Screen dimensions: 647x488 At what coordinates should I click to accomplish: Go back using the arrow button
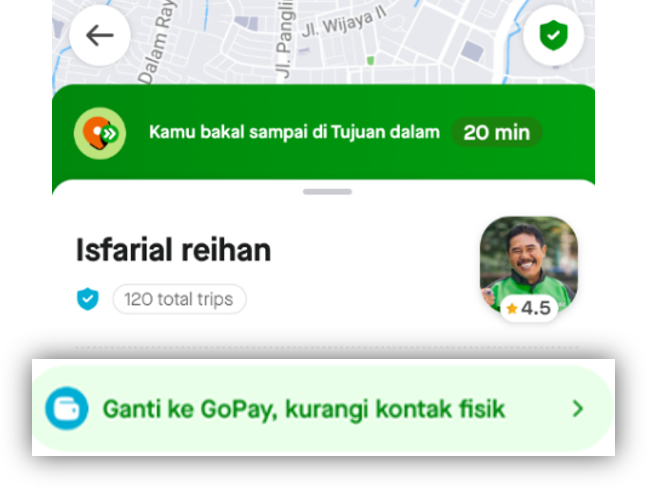99,36
